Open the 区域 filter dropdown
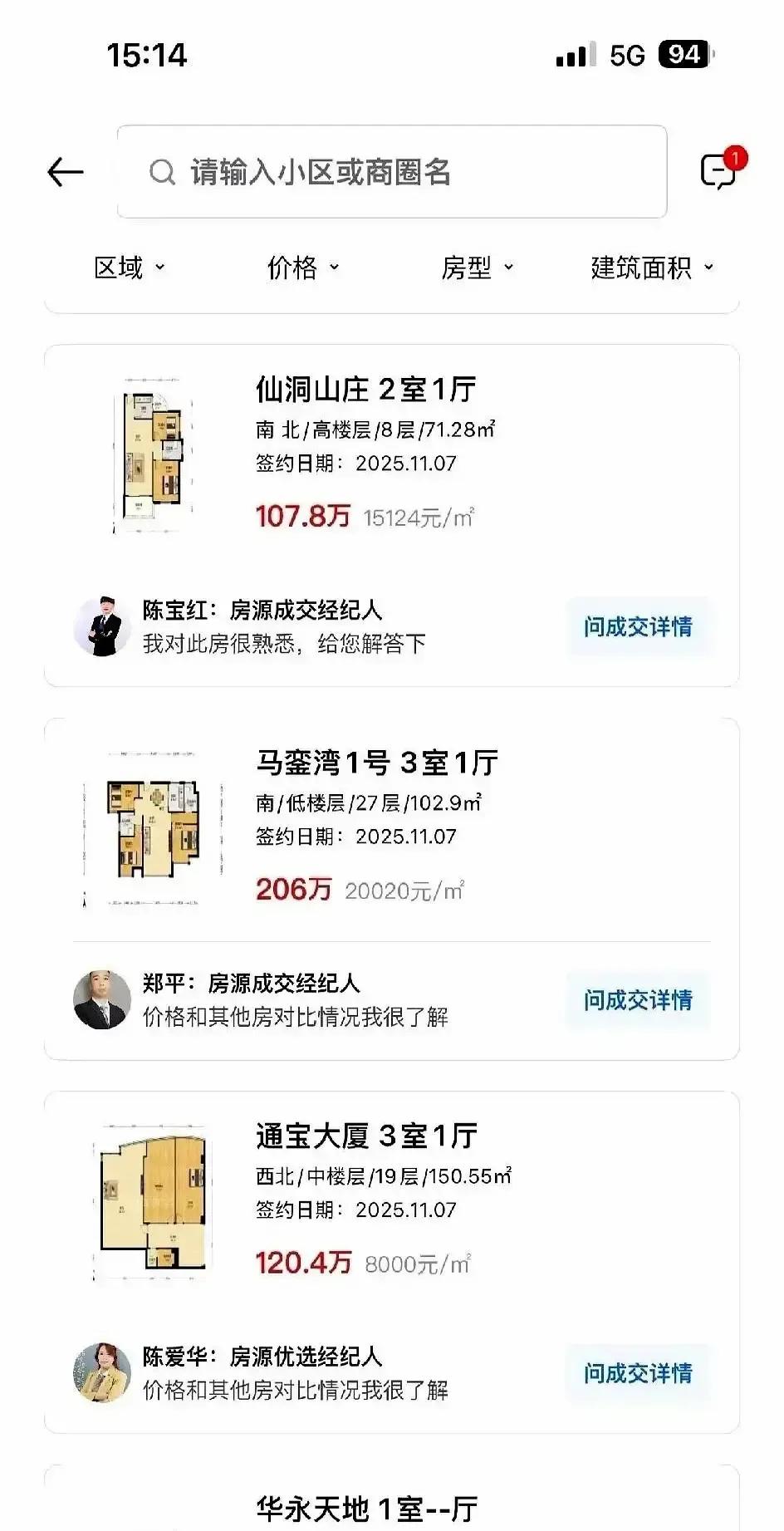Image resolution: width=784 pixels, height=1531 pixels. click(x=130, y=267)
